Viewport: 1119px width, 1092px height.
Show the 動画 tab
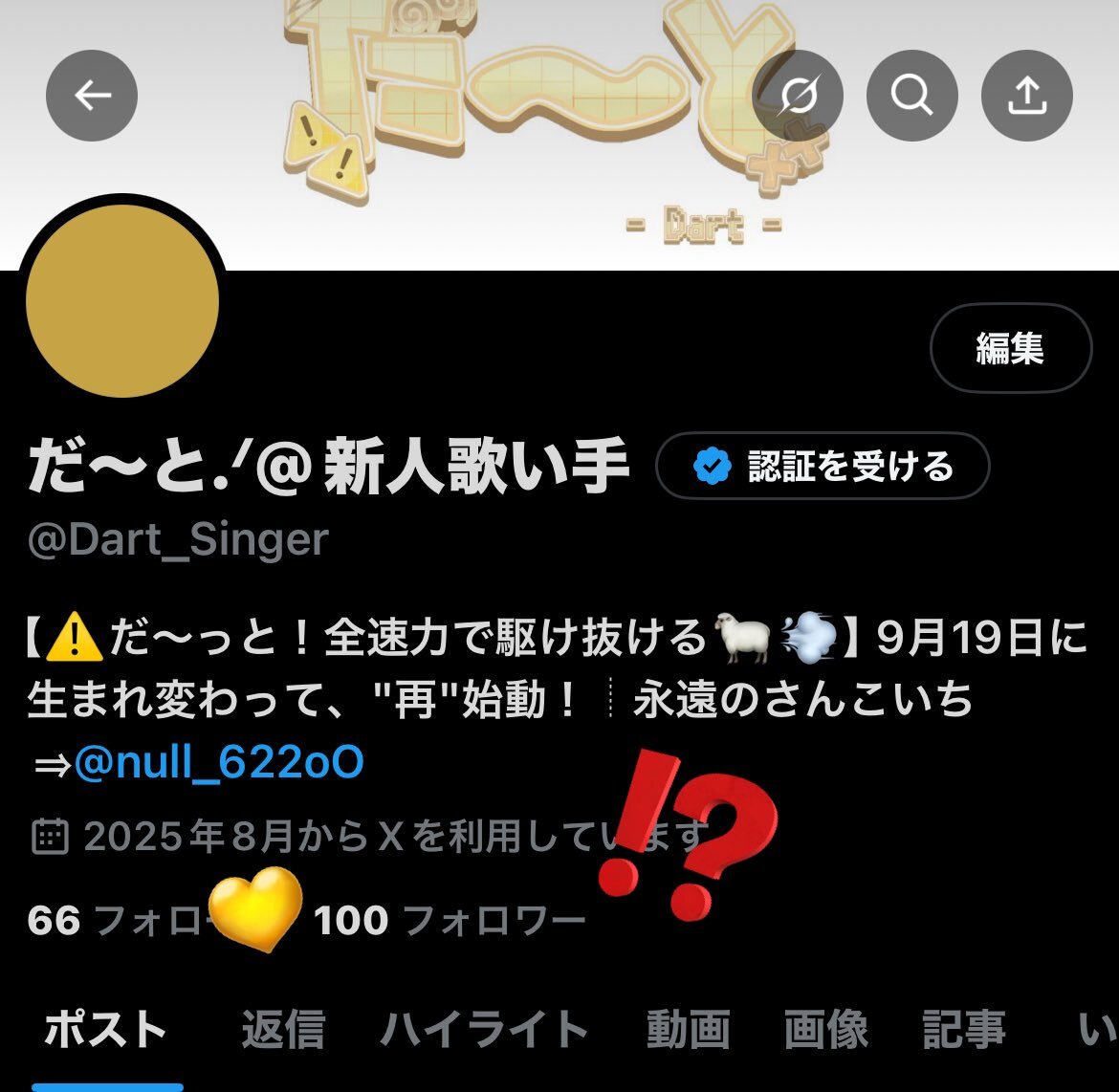tap(689, 1031)
